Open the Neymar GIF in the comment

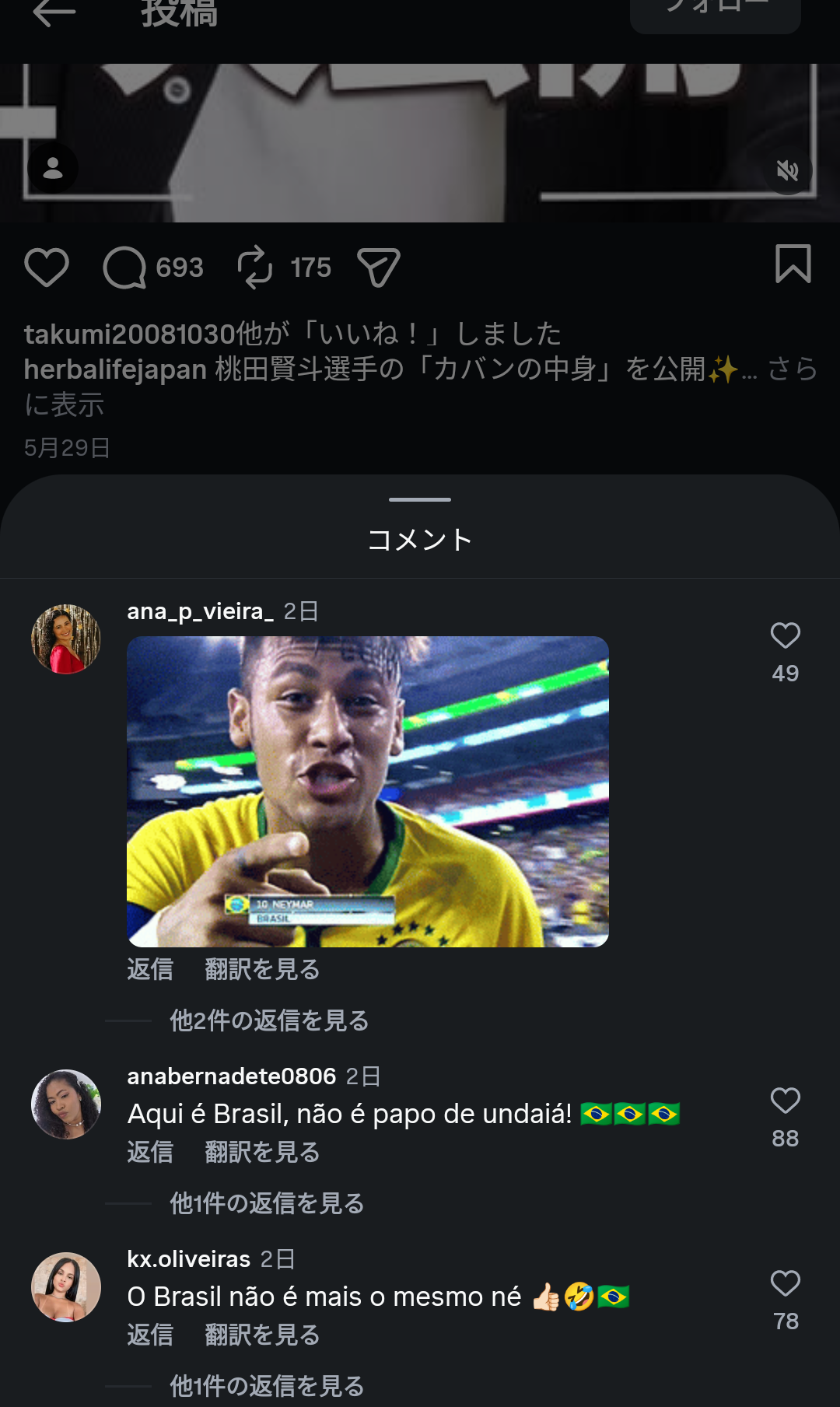[x=368, y=792]
